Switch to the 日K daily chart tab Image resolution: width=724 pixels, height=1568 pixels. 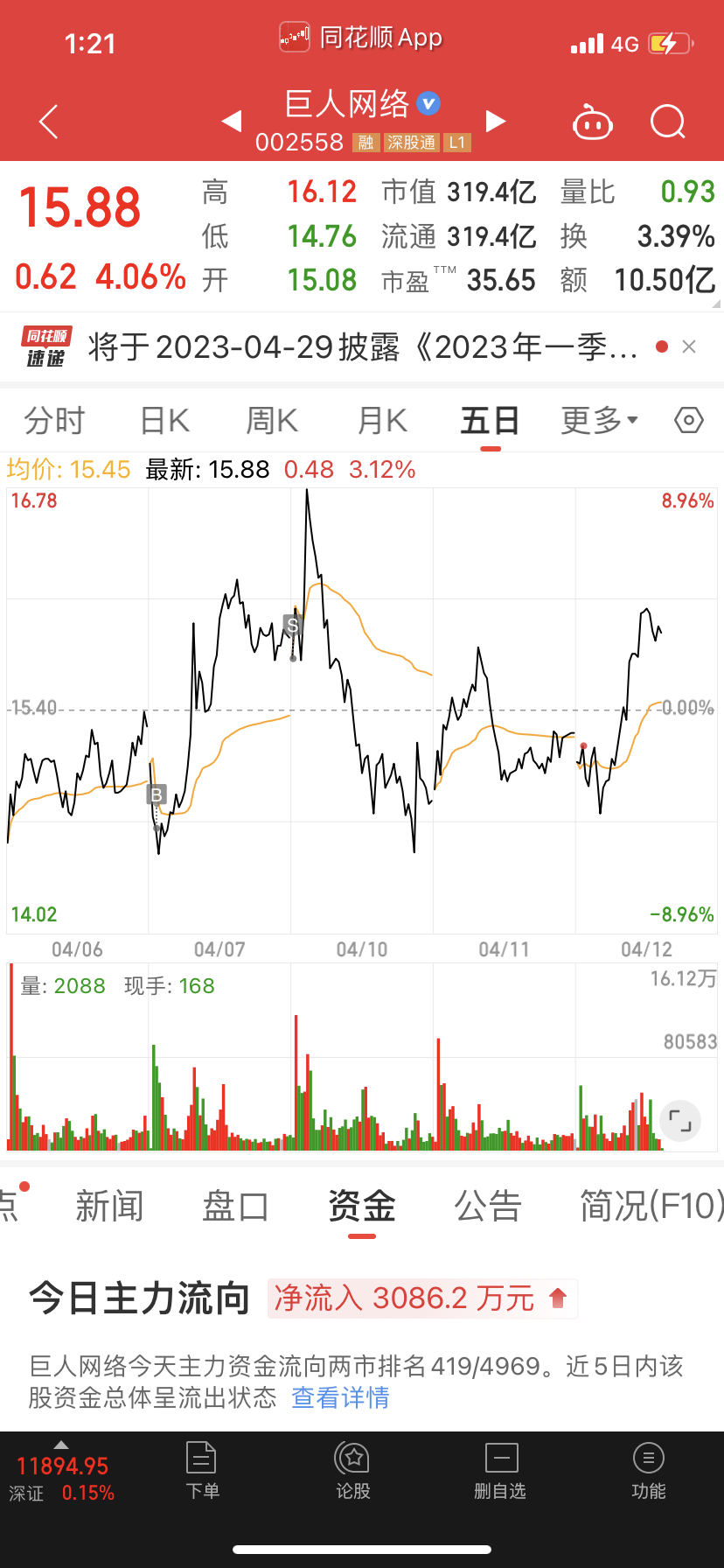(x=164, y=421)
